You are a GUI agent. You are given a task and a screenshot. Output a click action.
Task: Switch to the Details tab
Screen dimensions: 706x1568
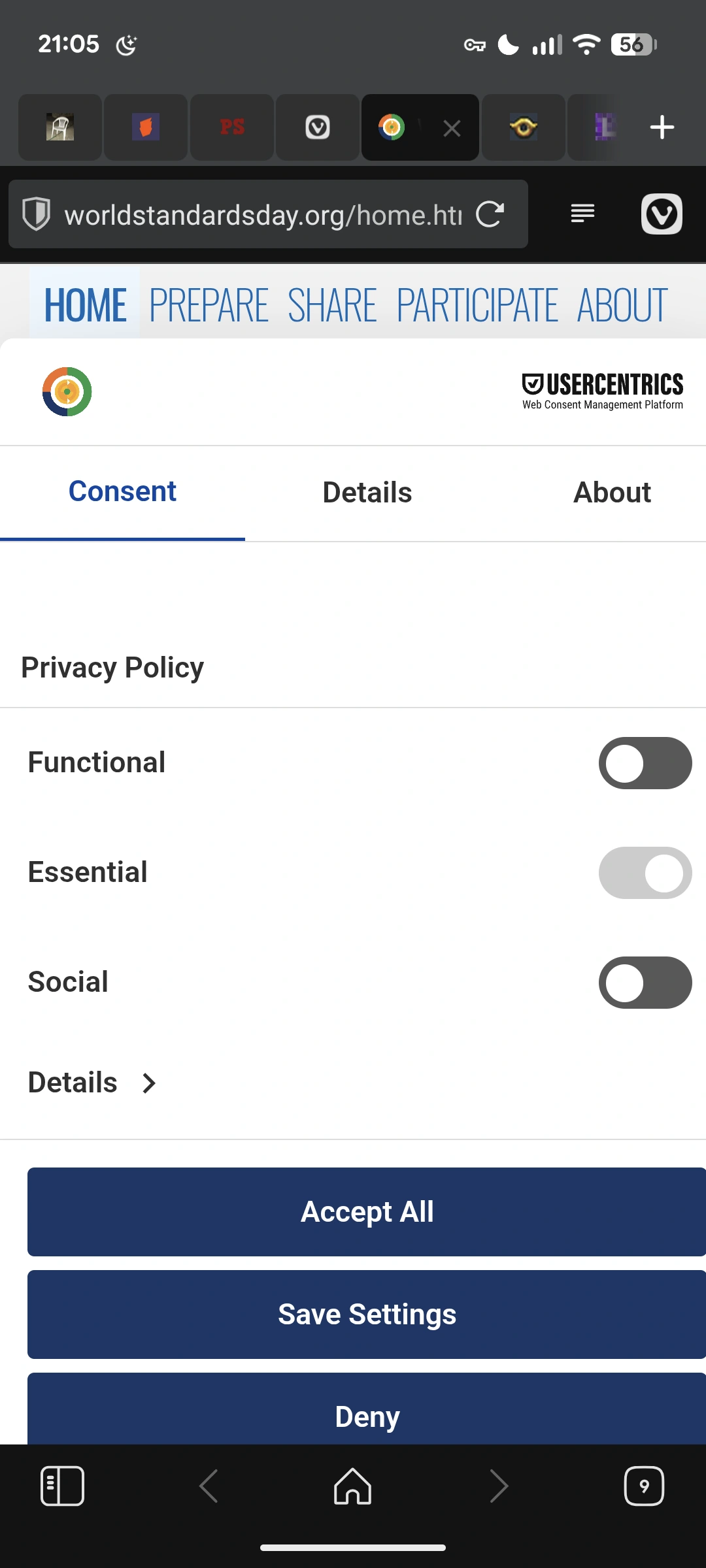click(x=367, y=493)
